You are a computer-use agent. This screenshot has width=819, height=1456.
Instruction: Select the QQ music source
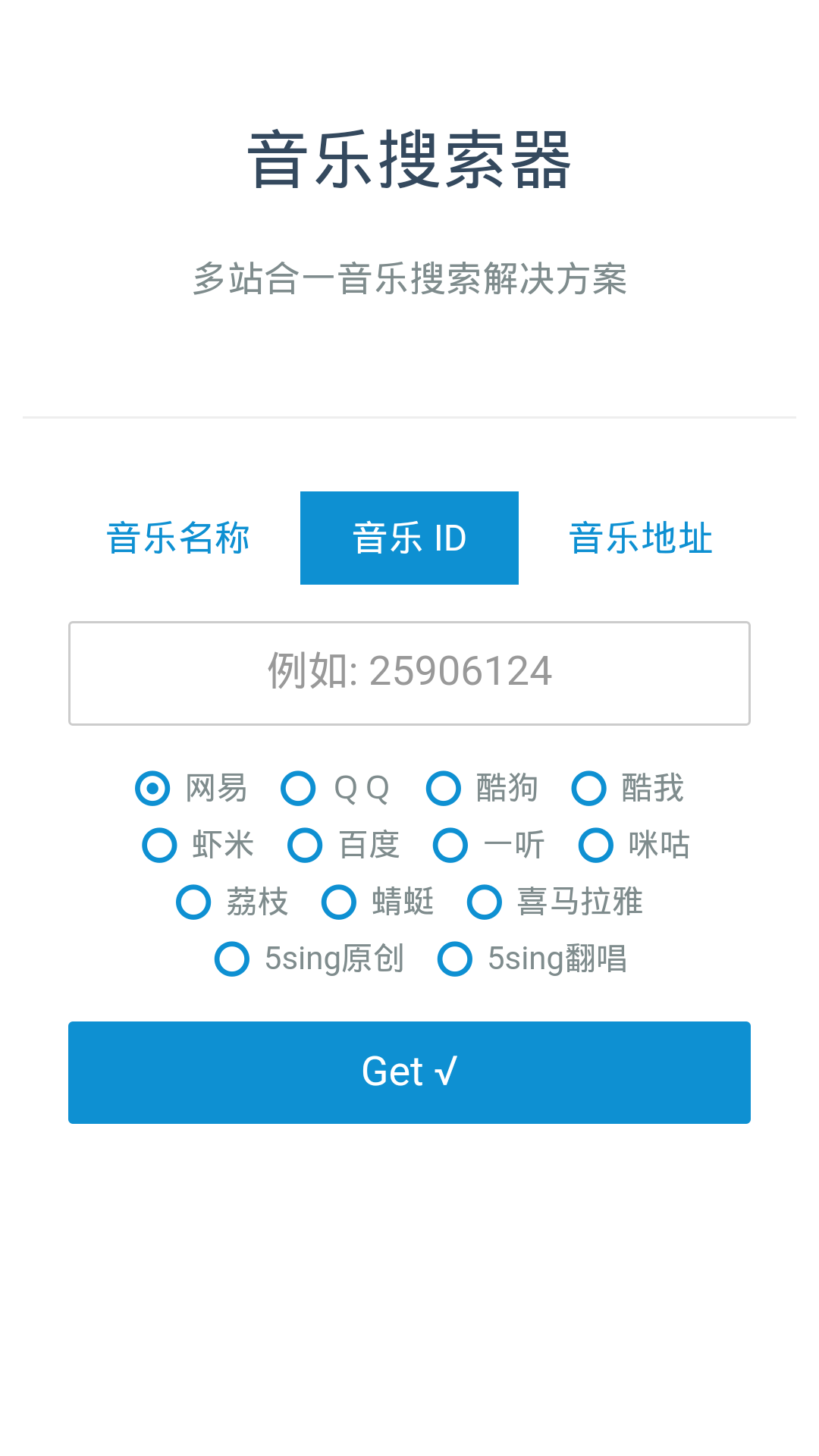click(x=297, y=788)
